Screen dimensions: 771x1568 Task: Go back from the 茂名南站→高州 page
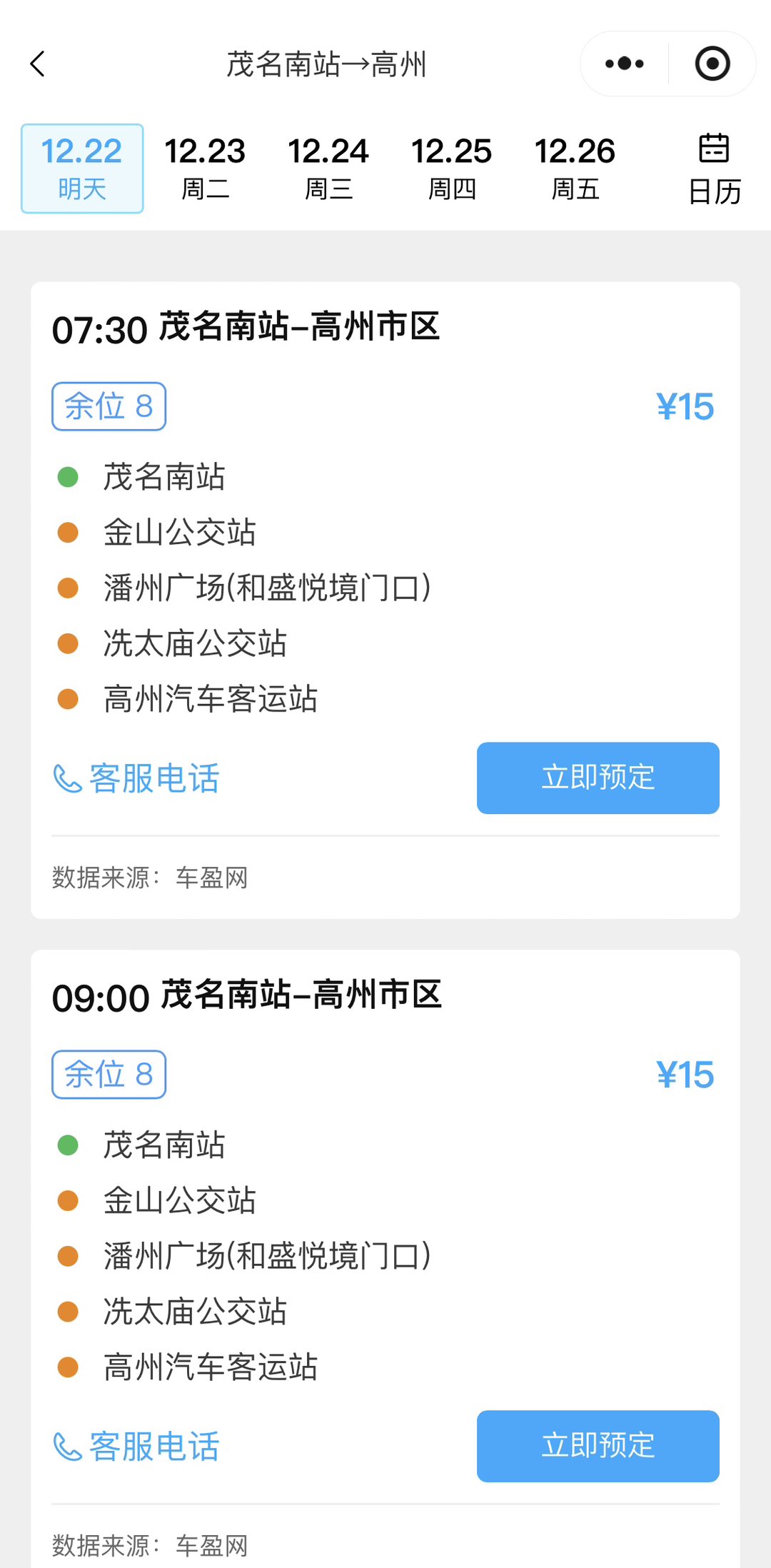tap(39, 64)
